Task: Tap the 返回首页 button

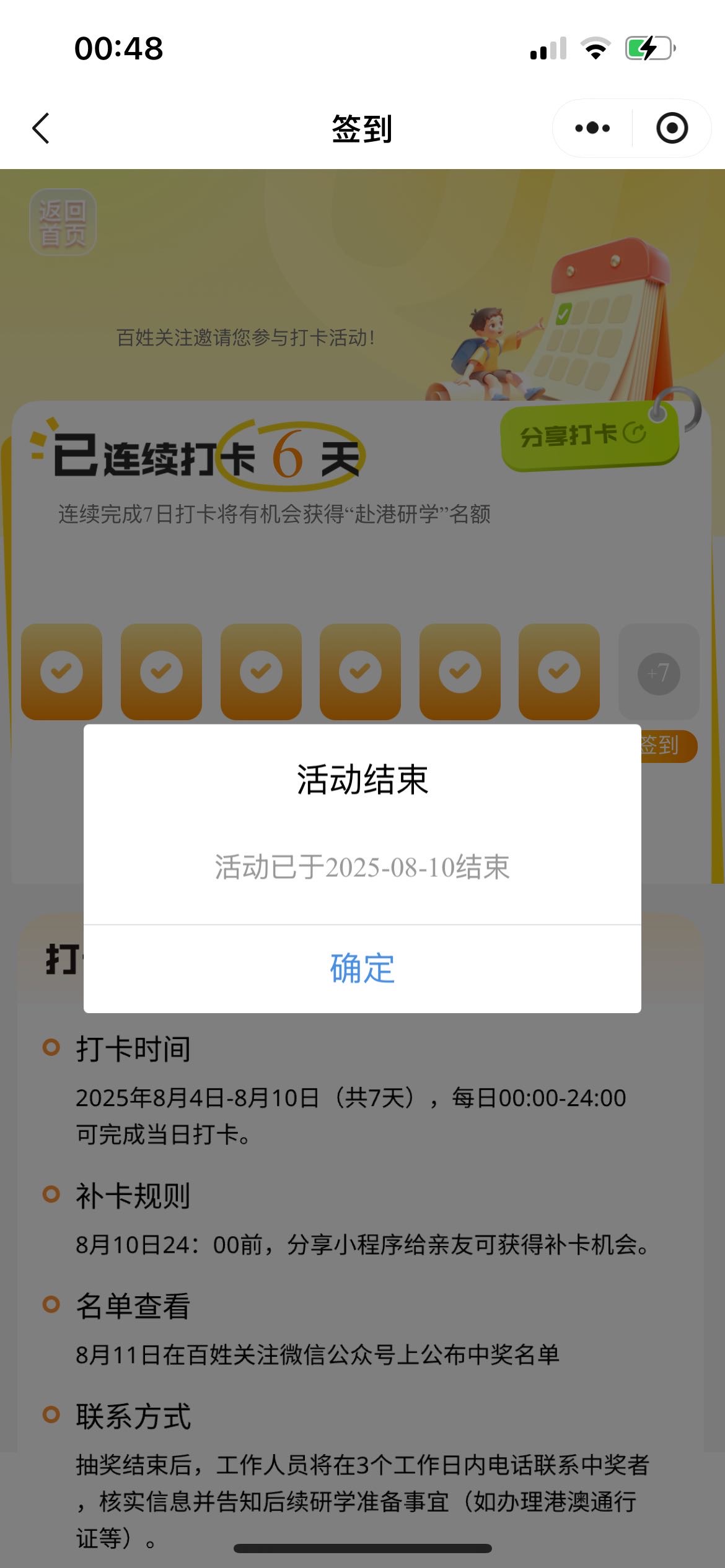Action: [x=63, y=223]
